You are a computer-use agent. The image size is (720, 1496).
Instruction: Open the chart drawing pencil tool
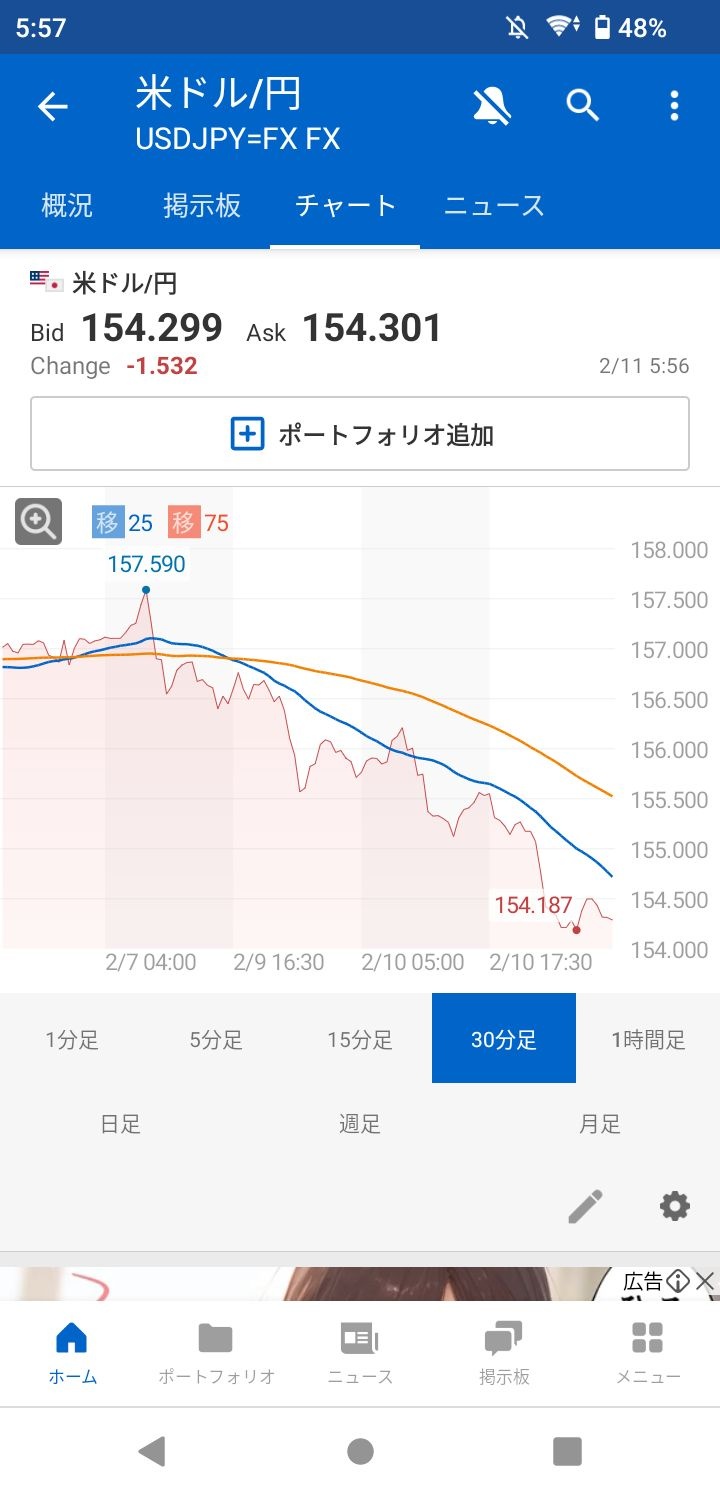[x=585, y=1207]
